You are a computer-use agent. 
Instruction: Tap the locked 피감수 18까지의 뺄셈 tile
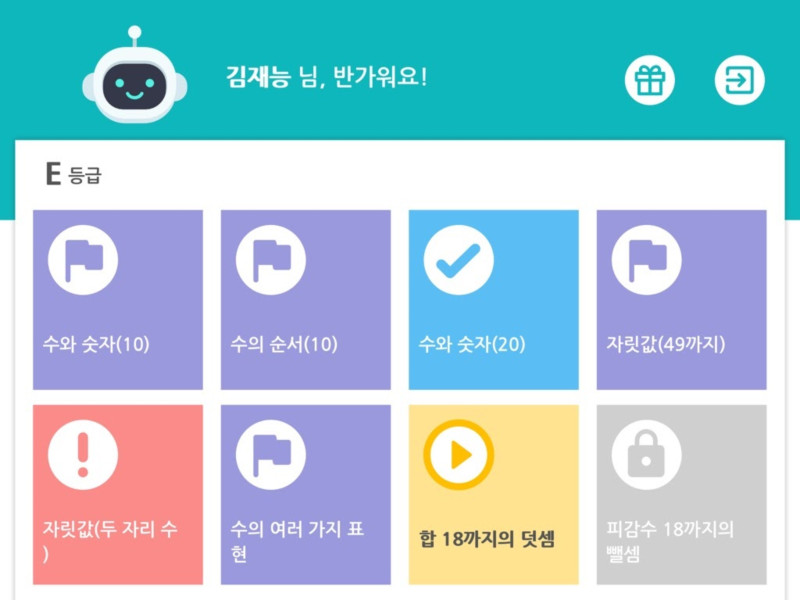[681, 494]
